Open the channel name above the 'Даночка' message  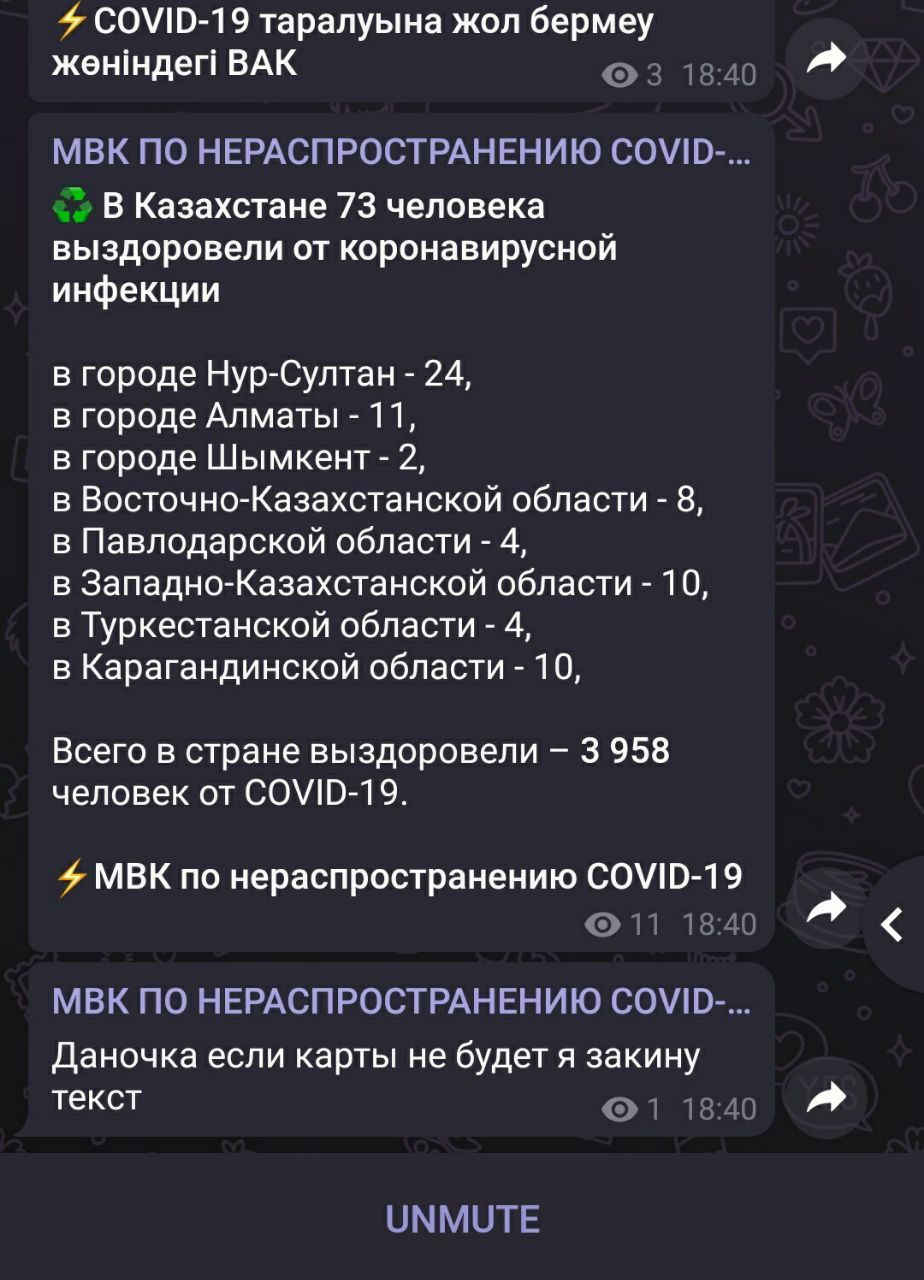400,1001
